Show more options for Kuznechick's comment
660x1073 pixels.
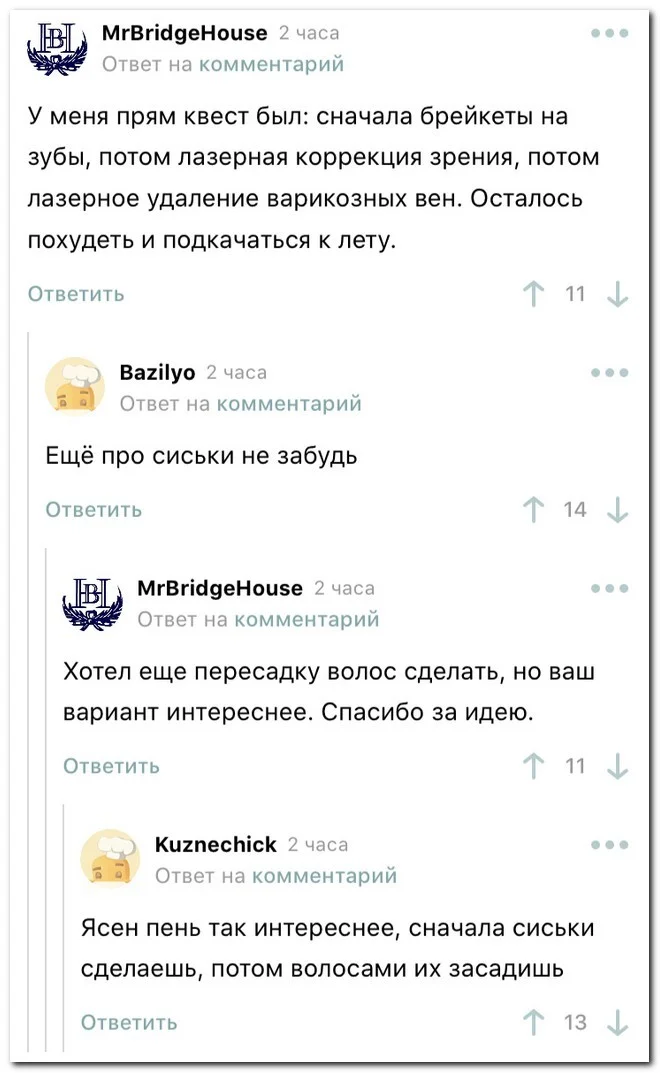pyautogui.click(x=609, y=844)
